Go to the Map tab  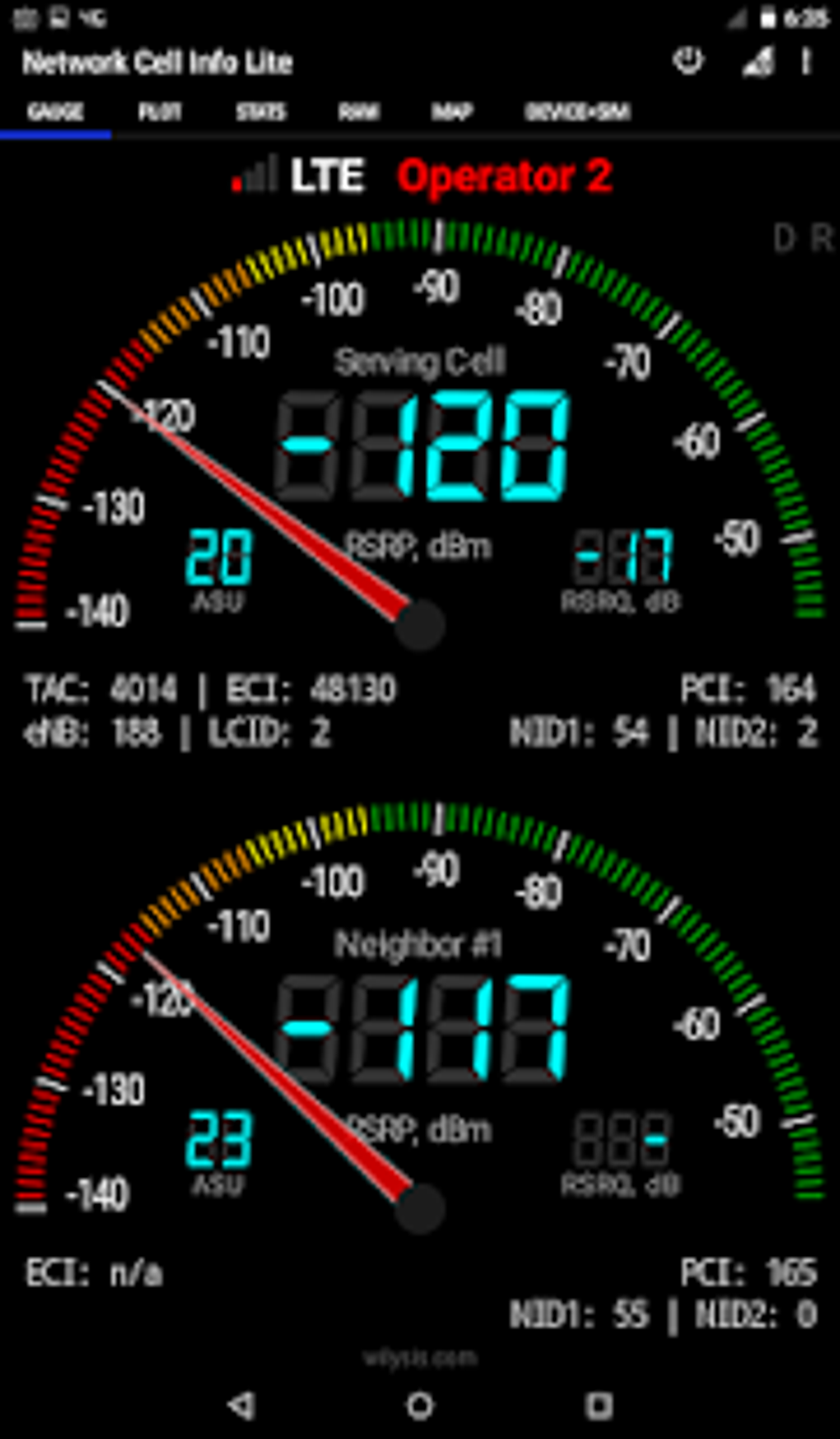[x=452, y=112]
